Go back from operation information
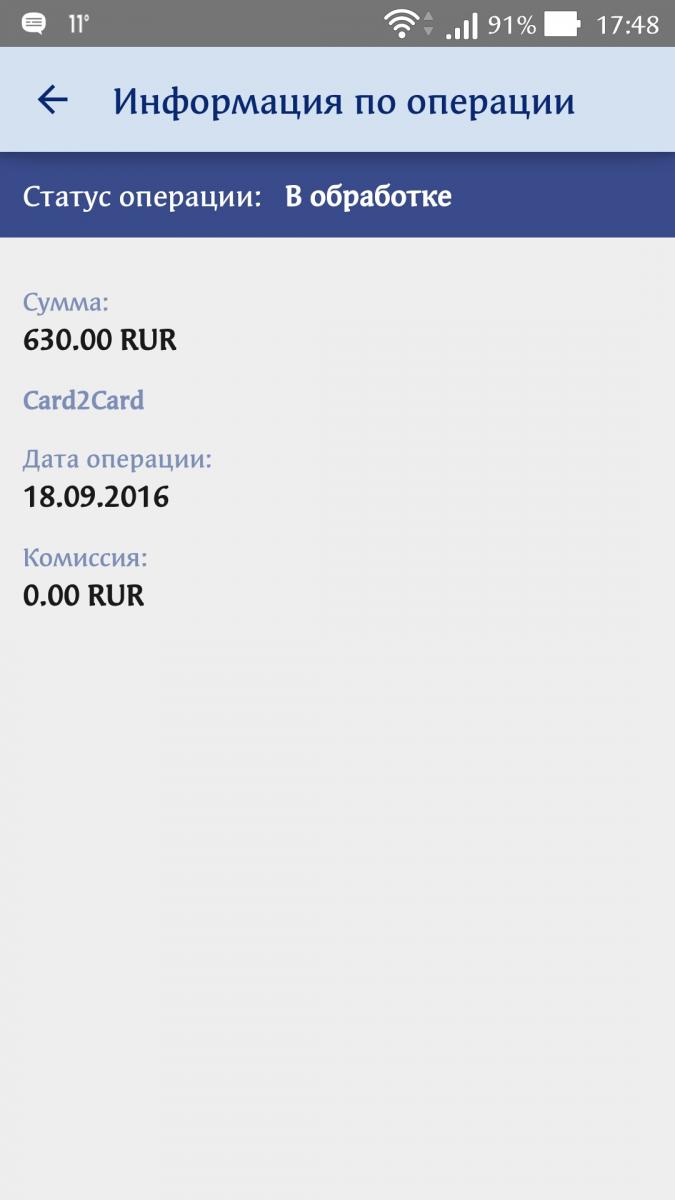 52,99
